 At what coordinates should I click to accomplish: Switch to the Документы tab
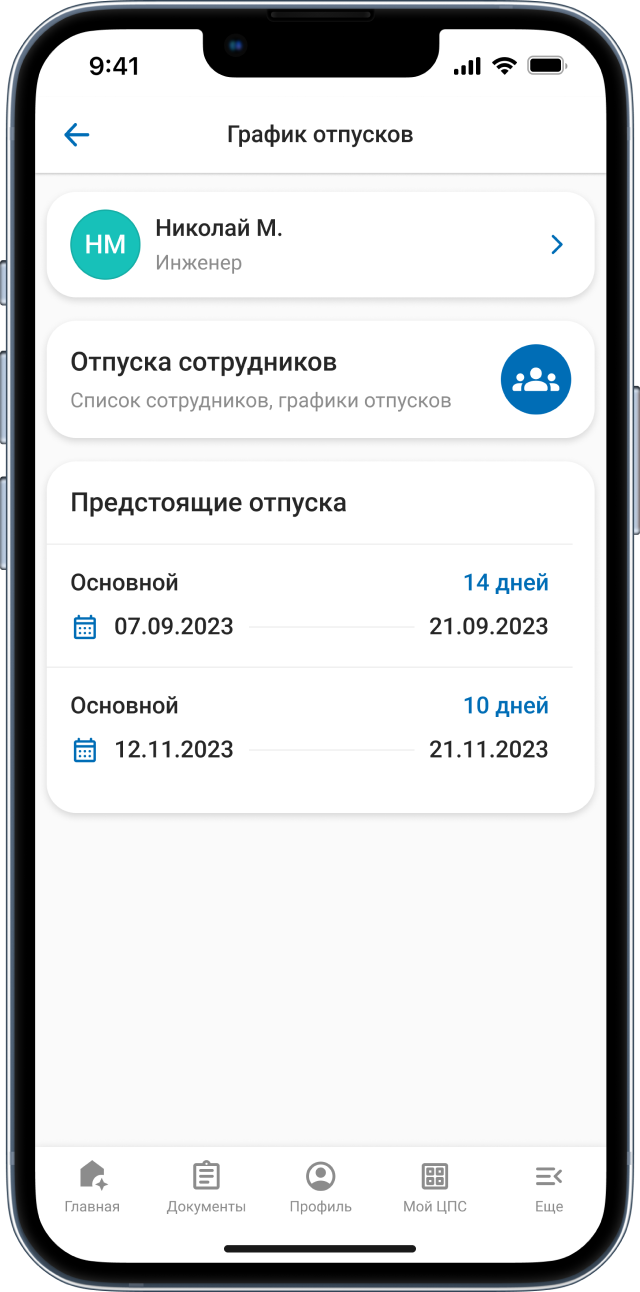pos(206,1187)
